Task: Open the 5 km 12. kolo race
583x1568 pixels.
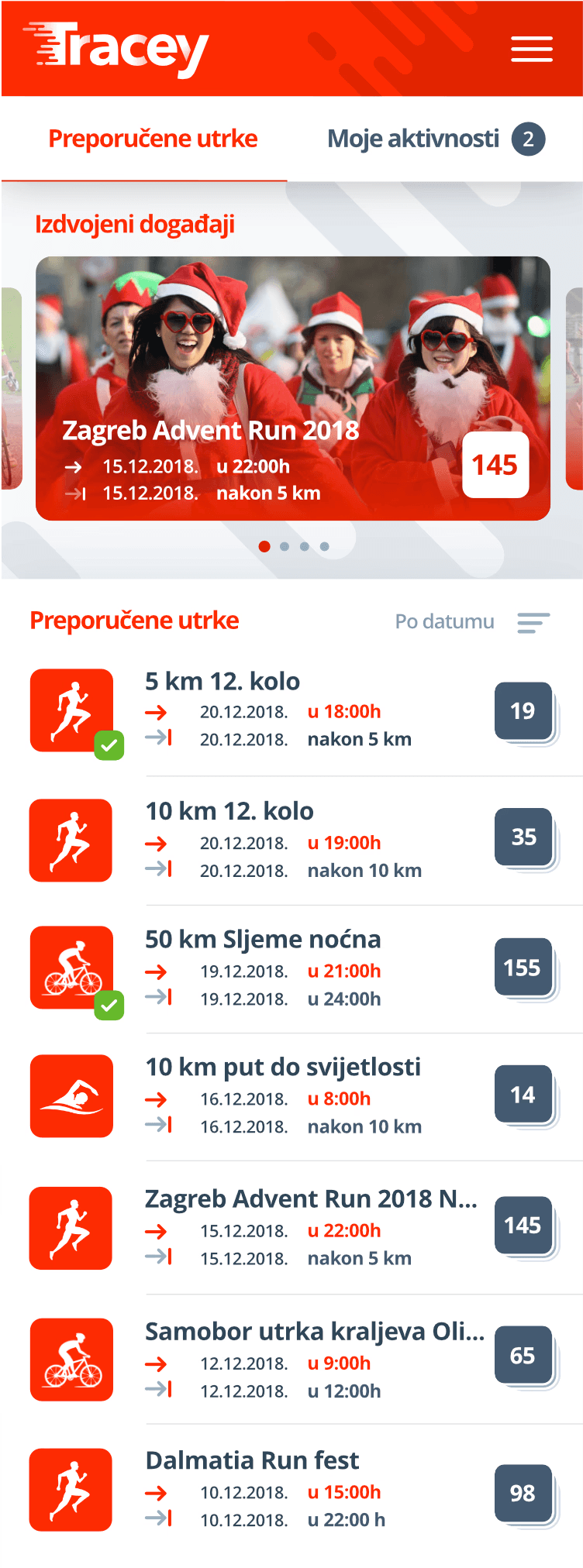Action: pos(223,682)
